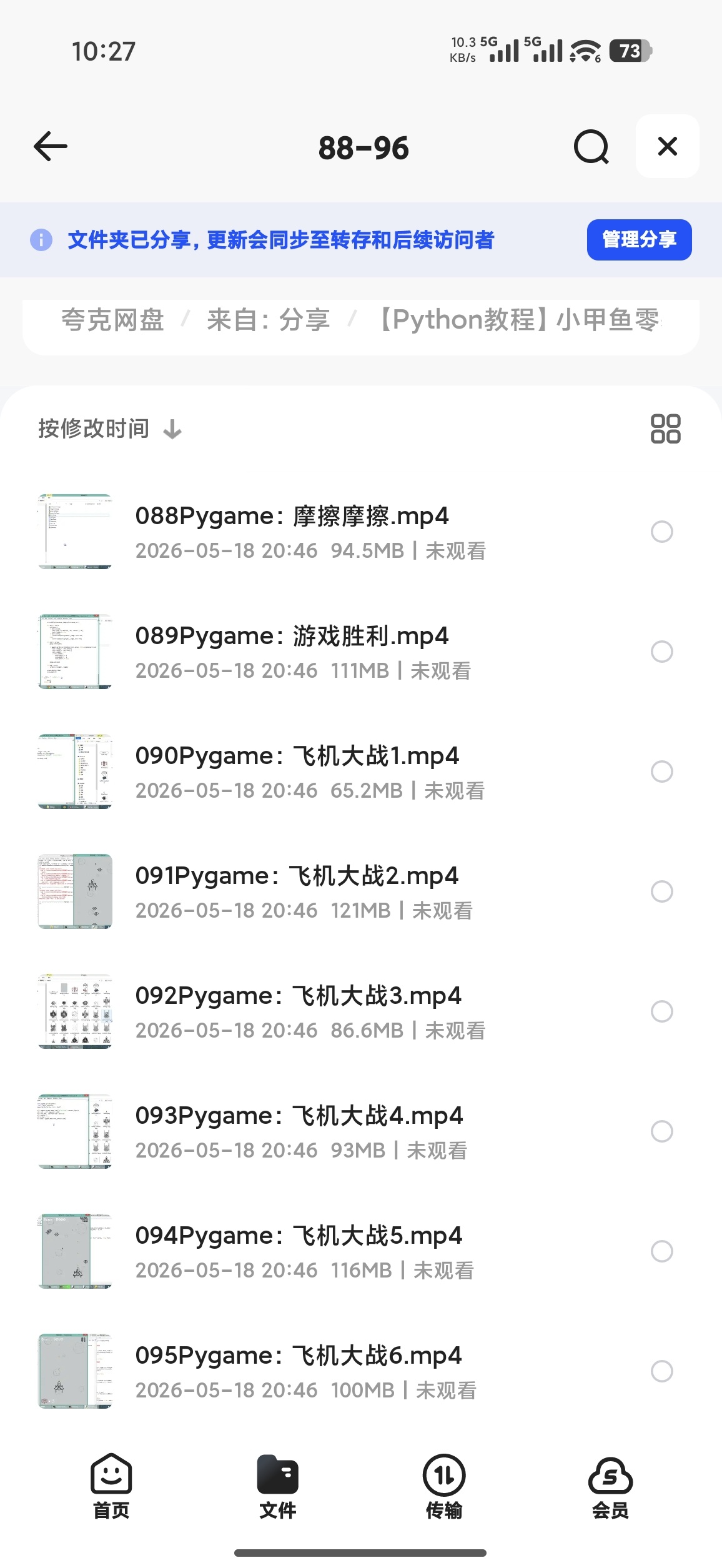The height and width of the screenshot is (1568, 722).
Task: Open the 来自：分享 breadcrumb
Action: click(x=269, y=320)
